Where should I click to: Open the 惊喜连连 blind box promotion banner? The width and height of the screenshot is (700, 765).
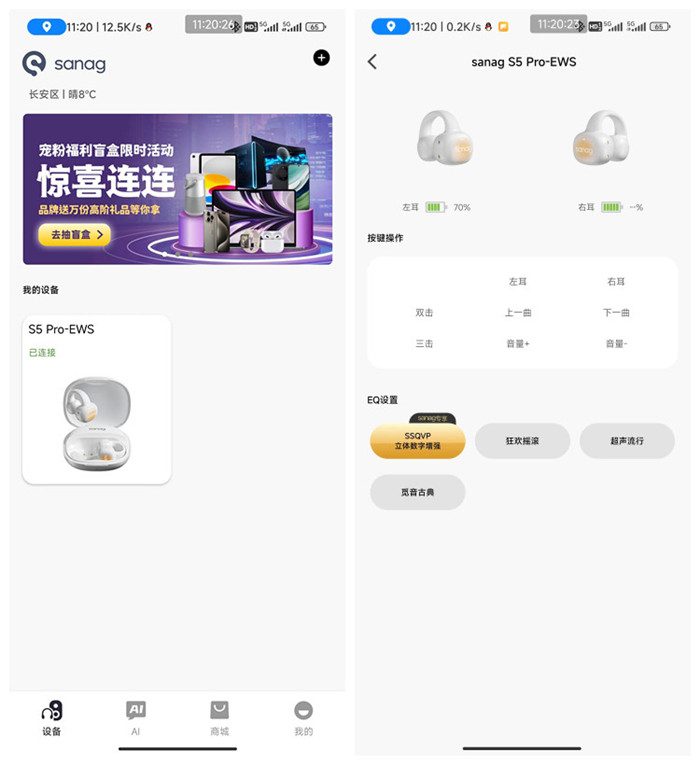coord(177,188)
